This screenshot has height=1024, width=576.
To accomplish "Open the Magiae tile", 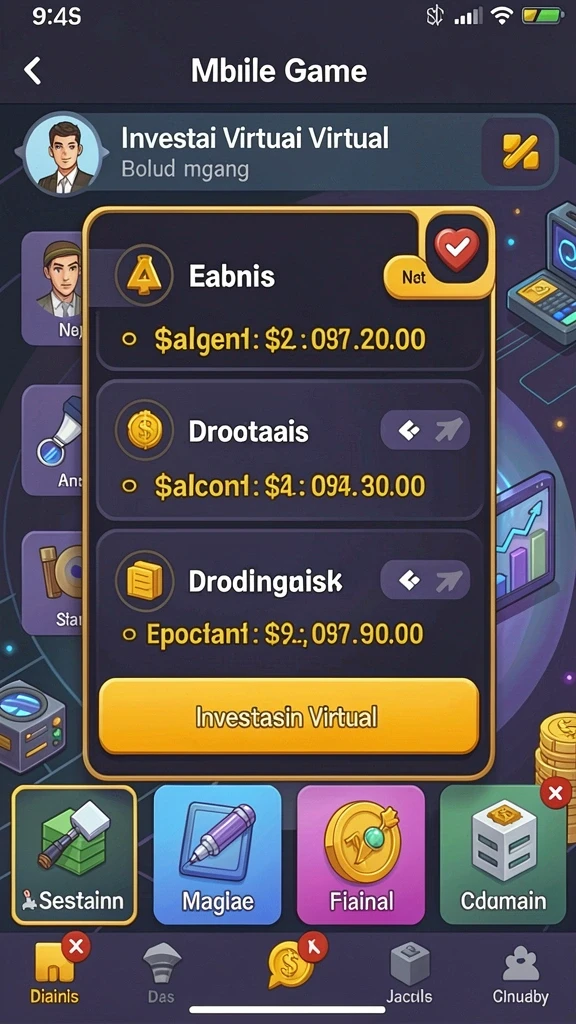I will coord(217,855).
